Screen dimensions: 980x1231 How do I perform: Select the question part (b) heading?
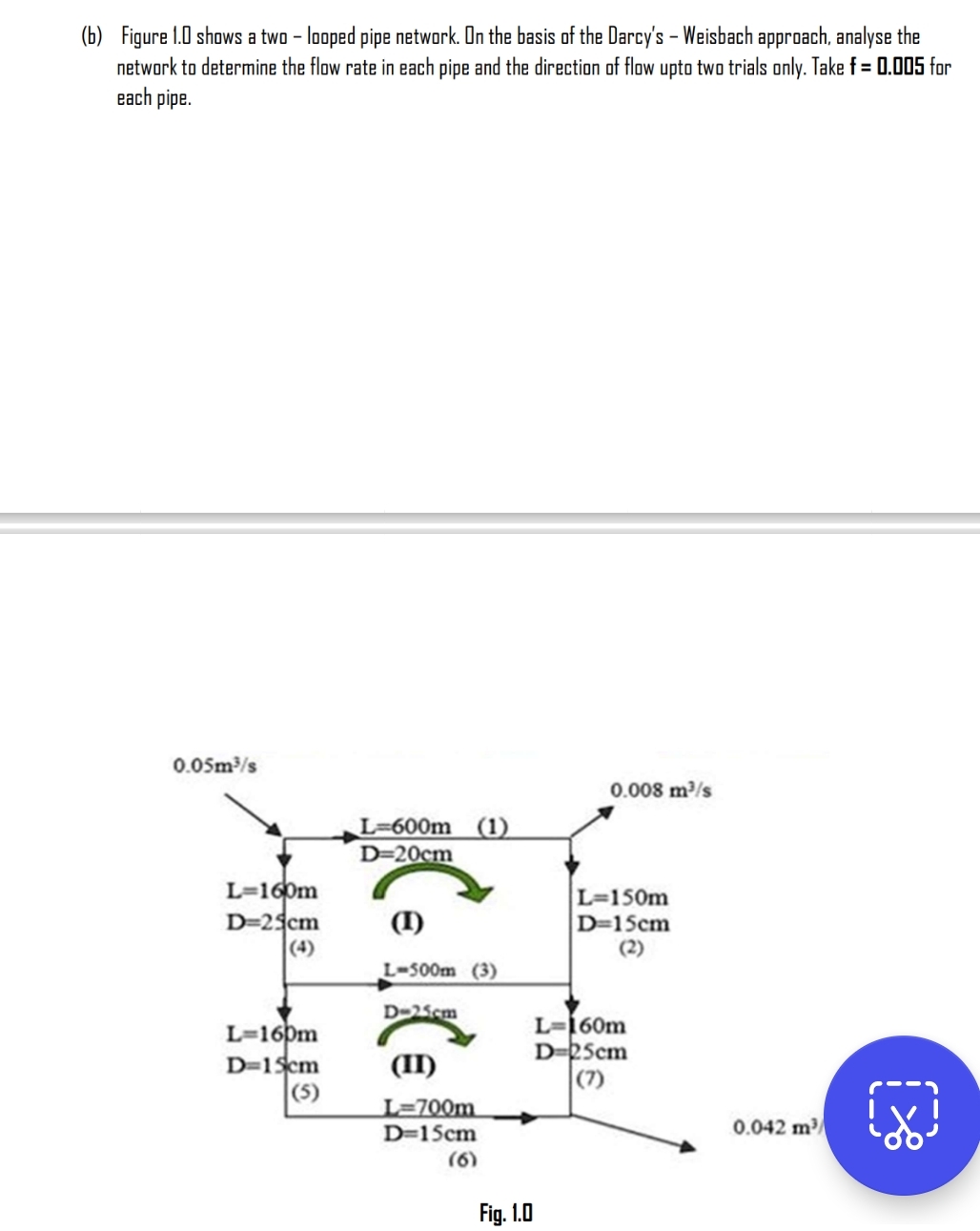[x=91, y=36]
